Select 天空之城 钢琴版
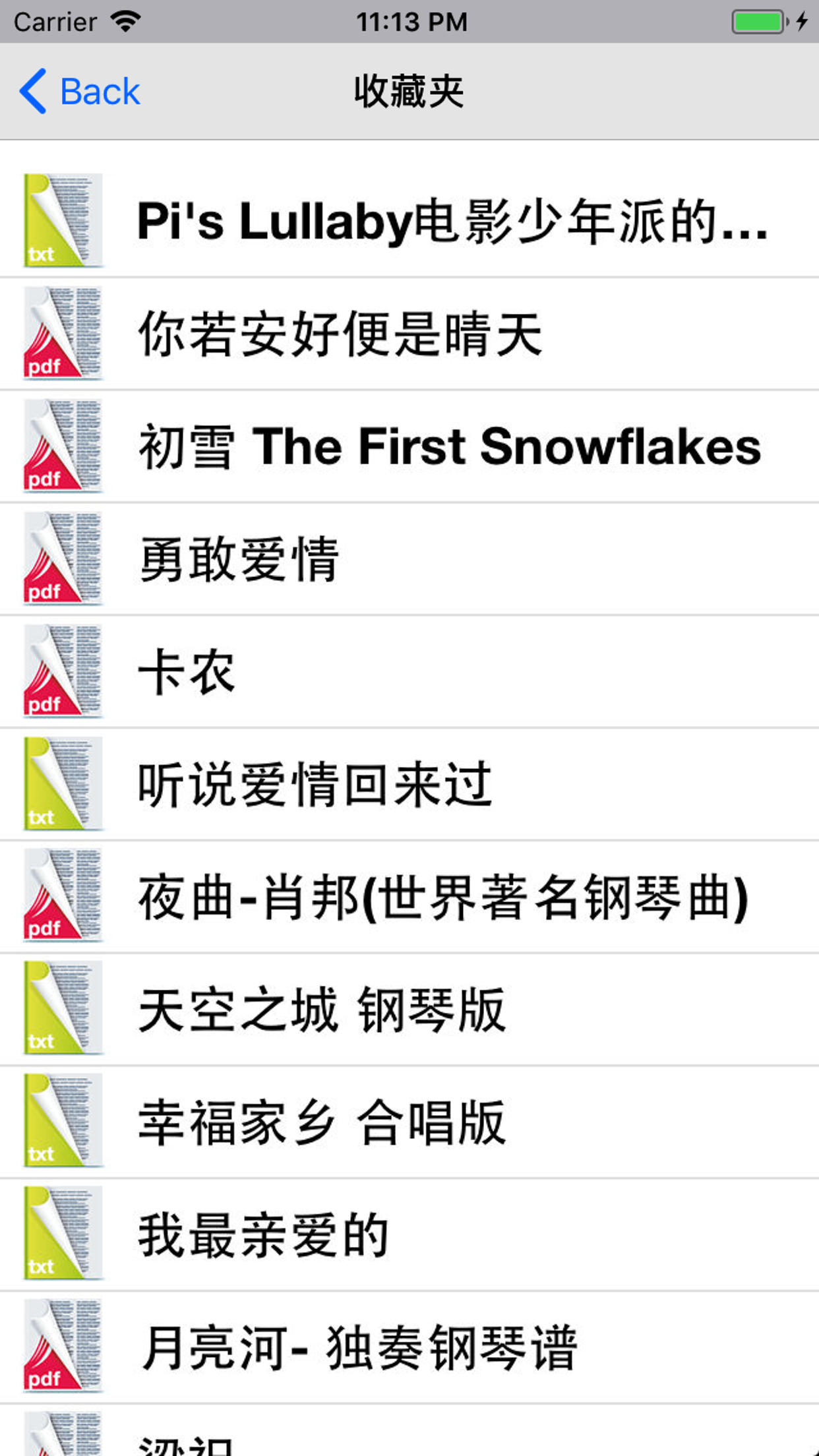 [409, 1009]
